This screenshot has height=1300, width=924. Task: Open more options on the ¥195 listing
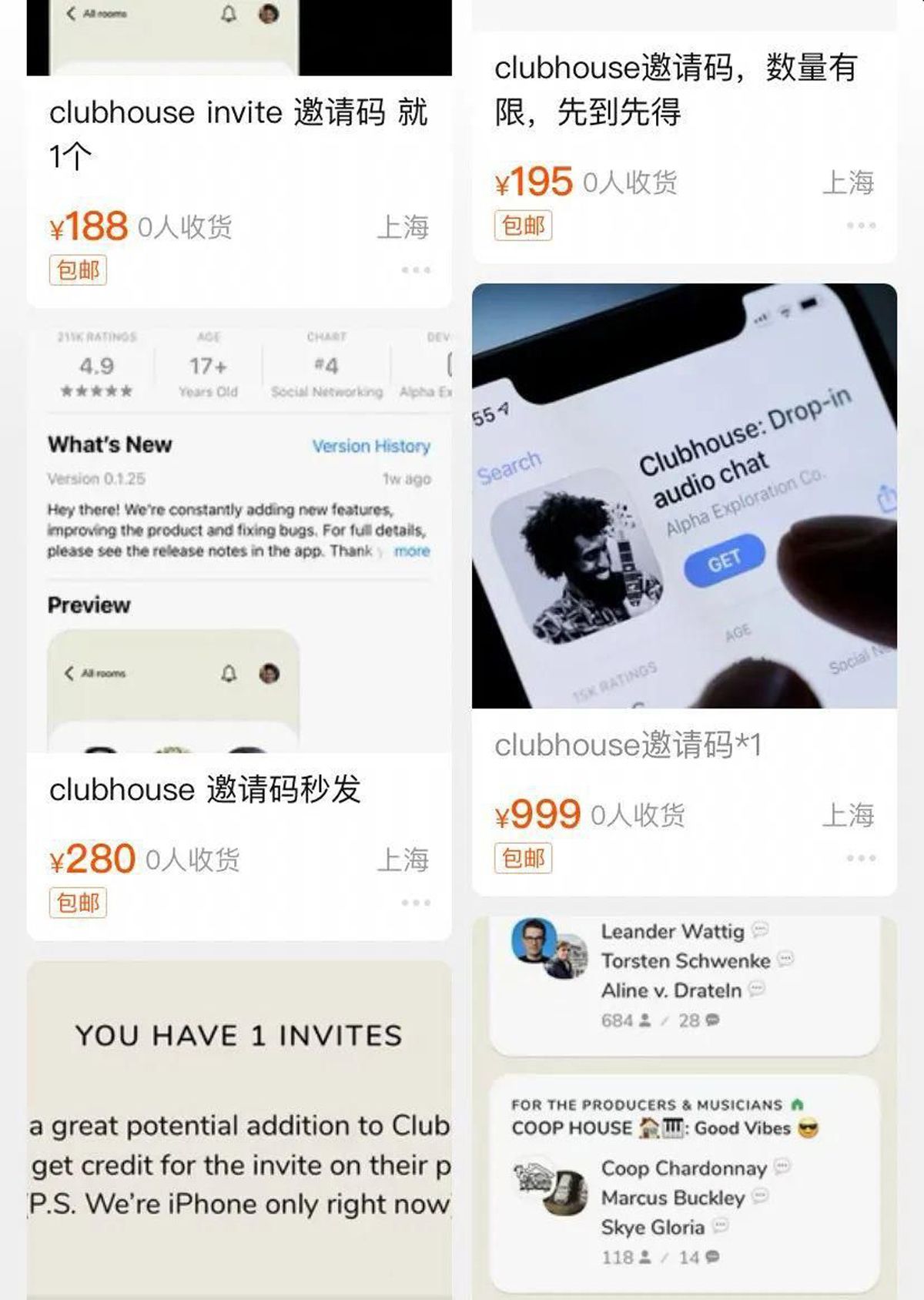coord(861,226)
